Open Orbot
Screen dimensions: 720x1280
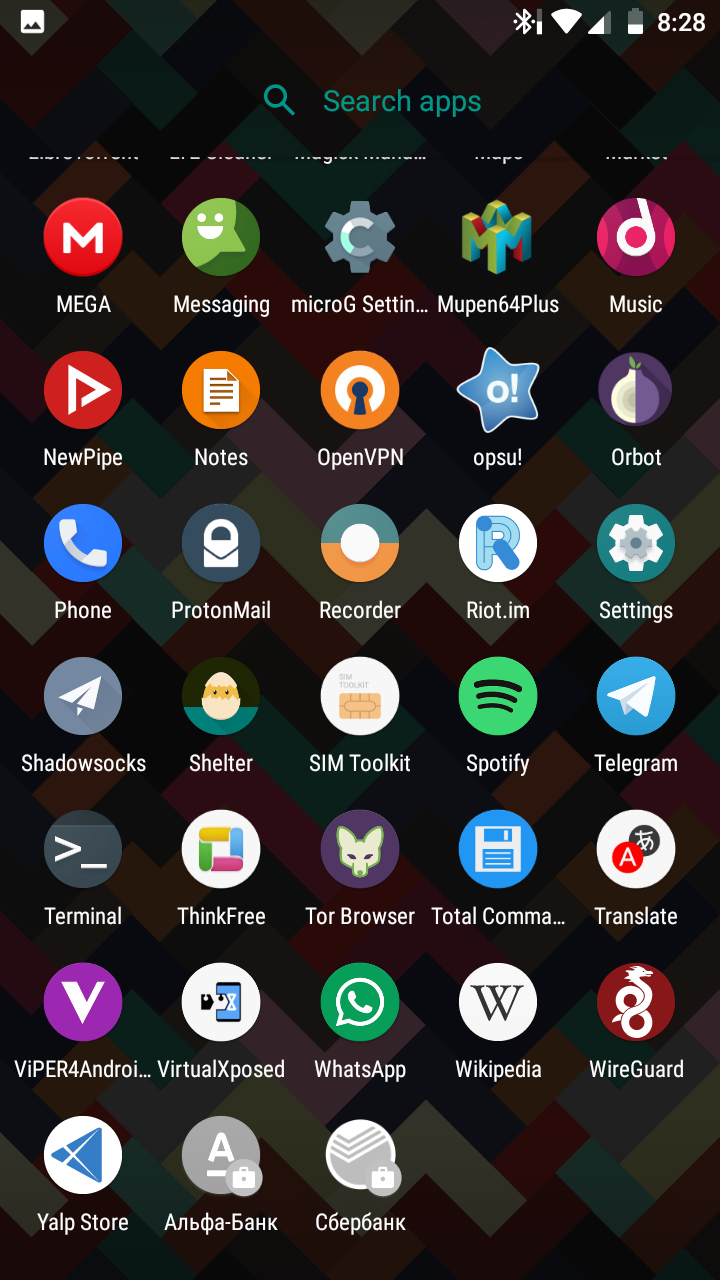(x=636, y=391)
